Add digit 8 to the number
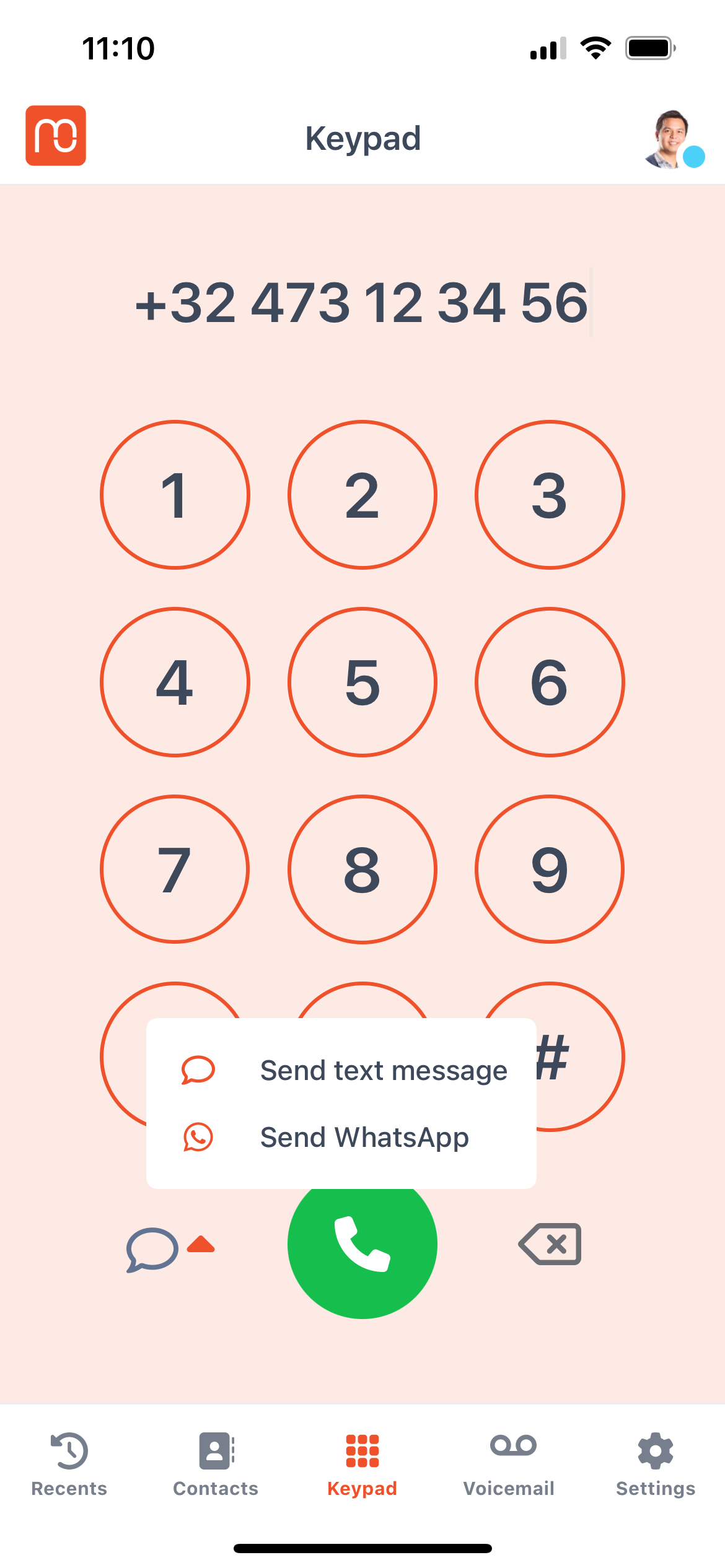 tap(362, 869)
